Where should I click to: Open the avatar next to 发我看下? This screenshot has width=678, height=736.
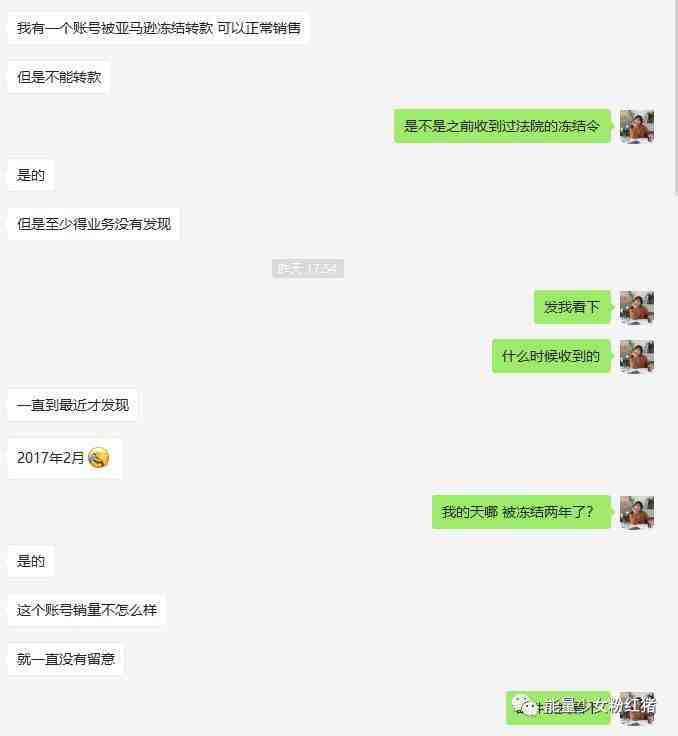click(637, 308)
